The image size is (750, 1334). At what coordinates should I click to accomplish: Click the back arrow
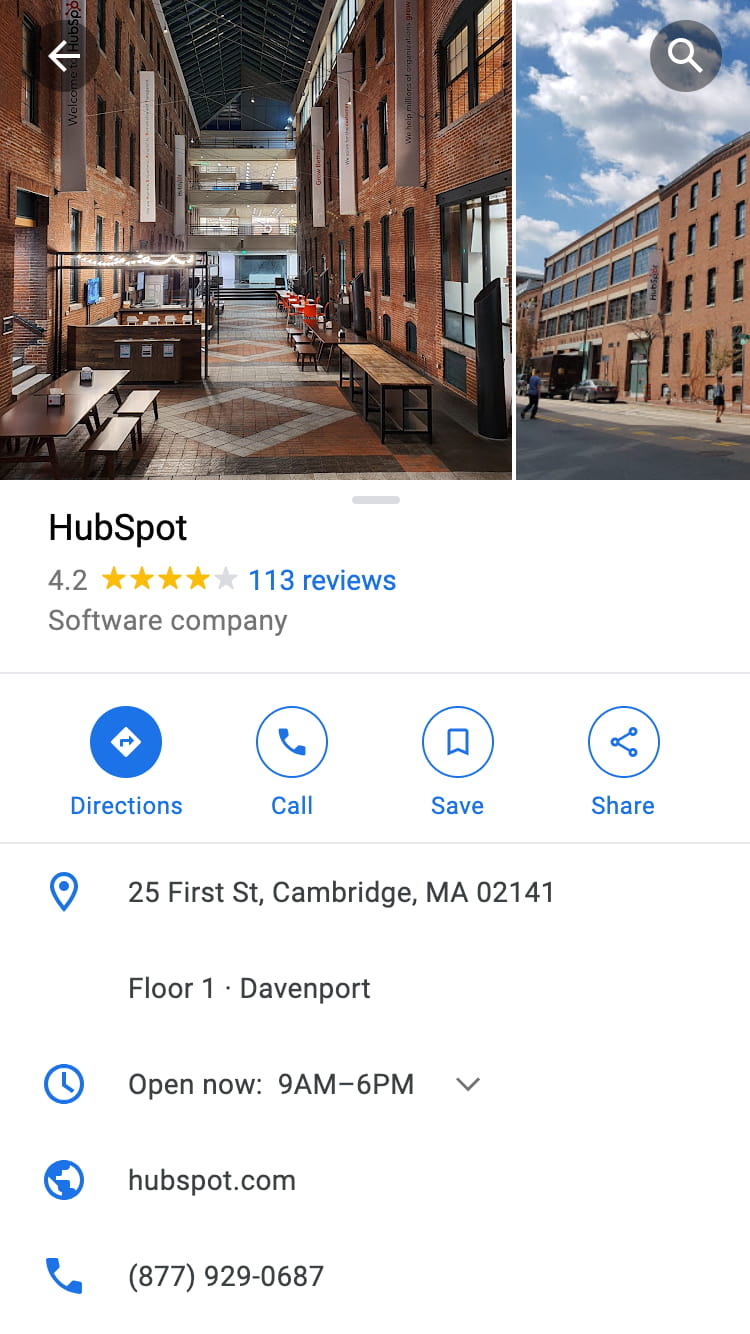point(64,56)
